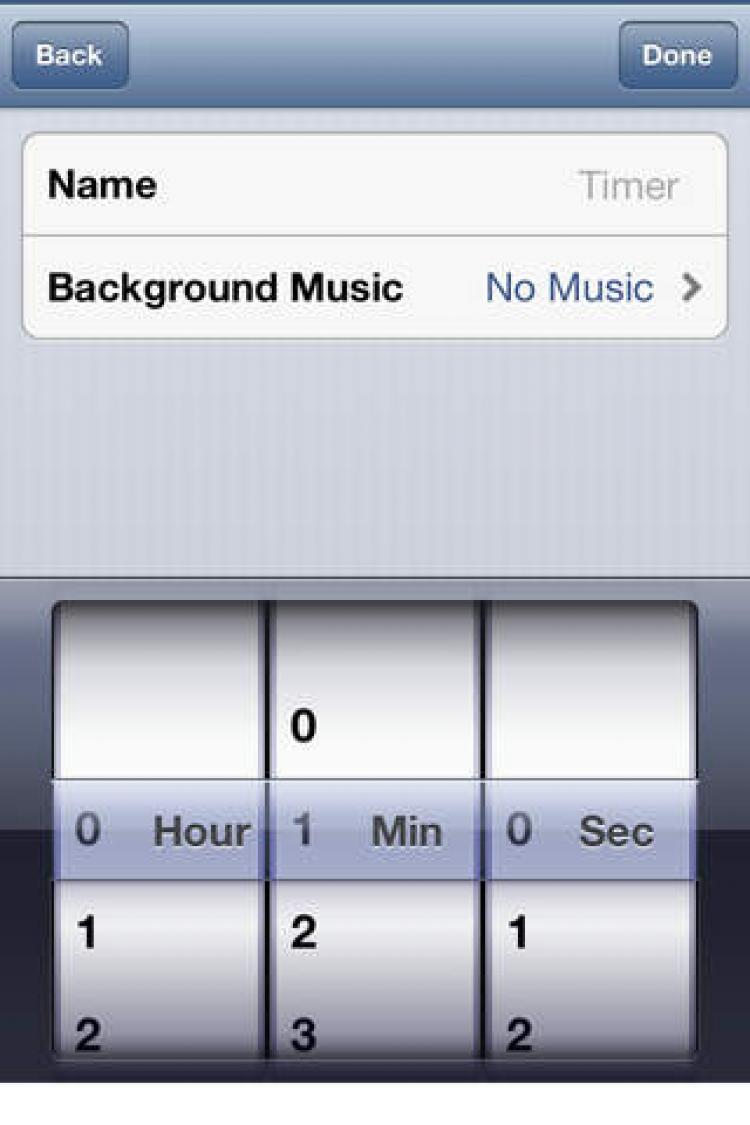Set the seconds wheel to 1
The width and height of the screenshot is (750, 1125).
pyautogui.click(x=518, y=932)
